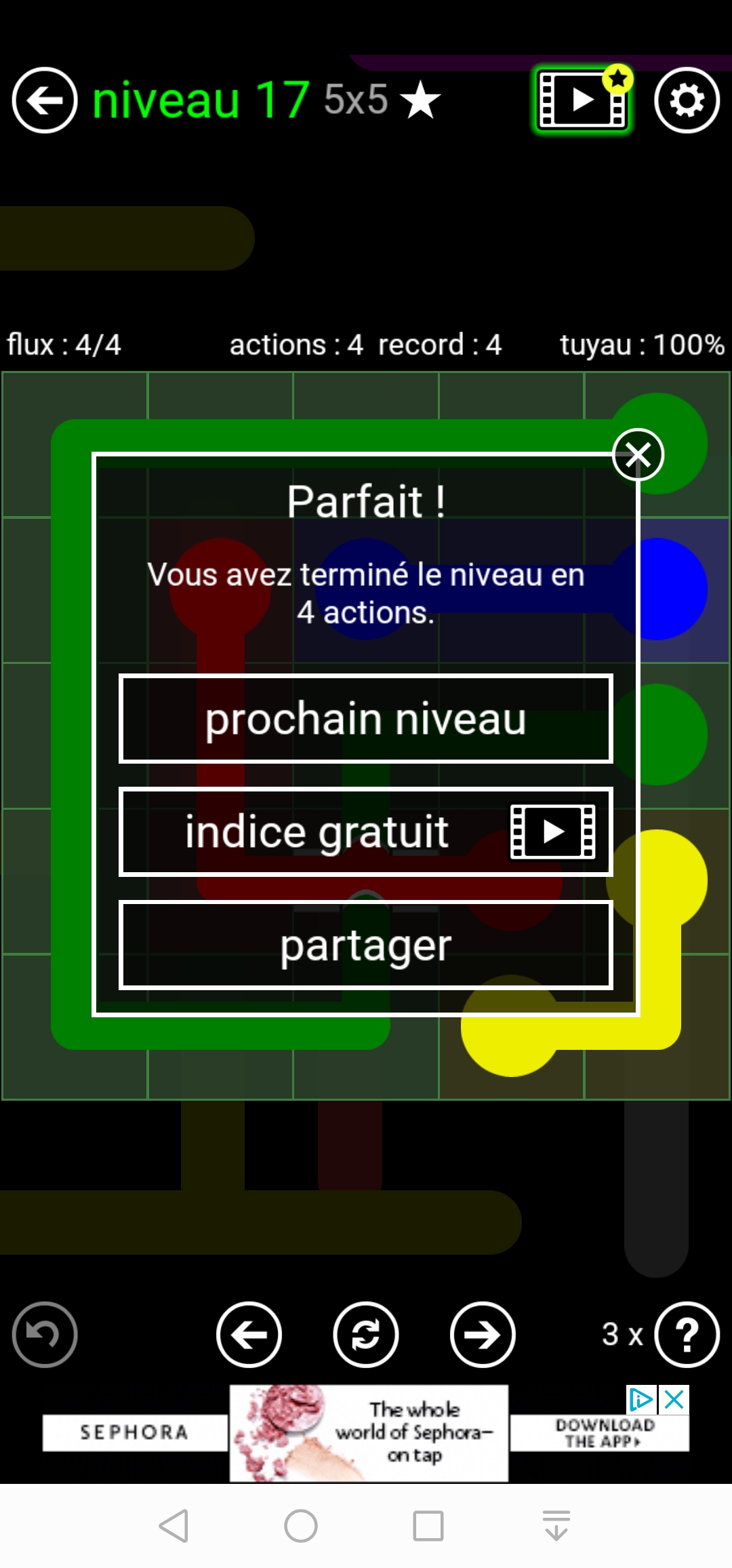Tap Download the App on Sephora ad
This screenshot has width=732, height=1568.
[x=603, y=1432]
